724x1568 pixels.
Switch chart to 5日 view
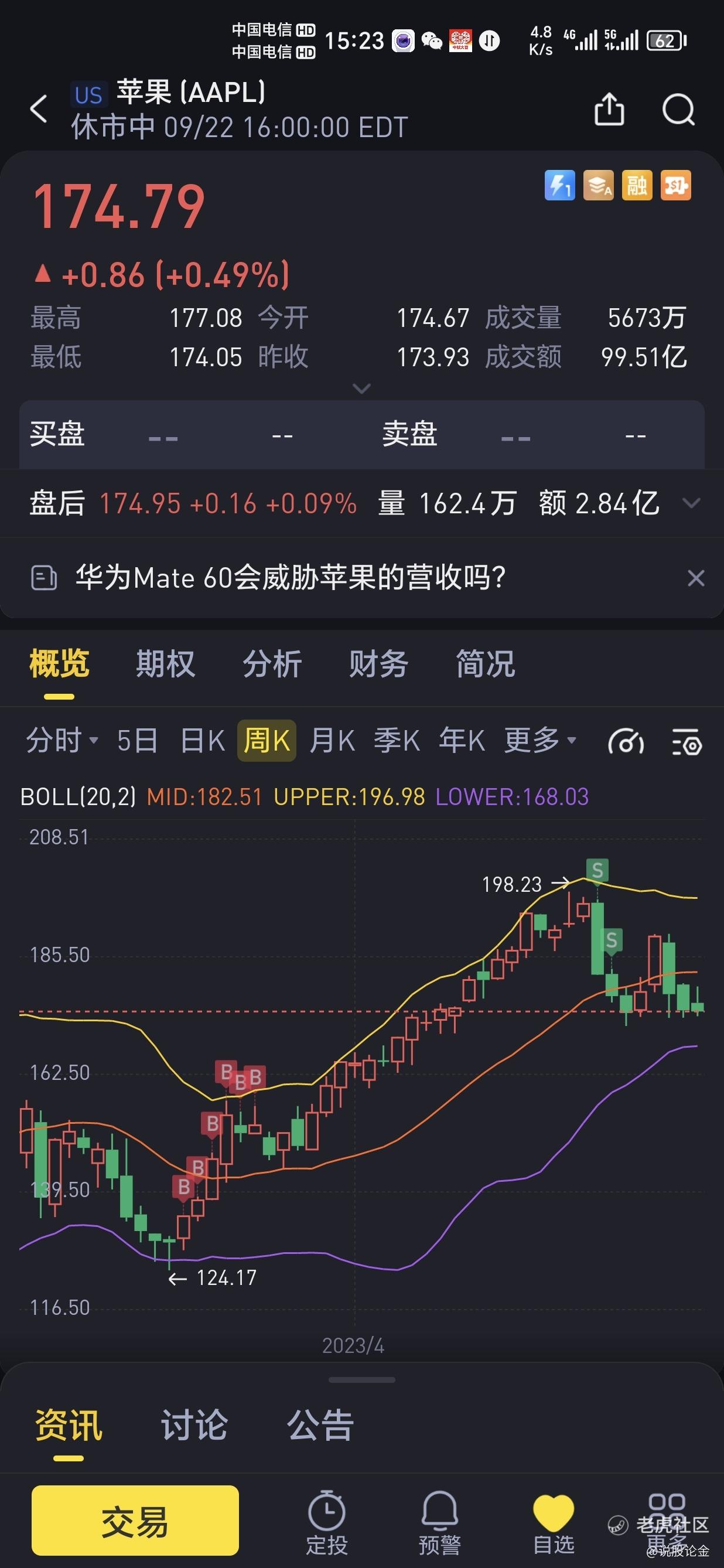[x=138, y=741]
